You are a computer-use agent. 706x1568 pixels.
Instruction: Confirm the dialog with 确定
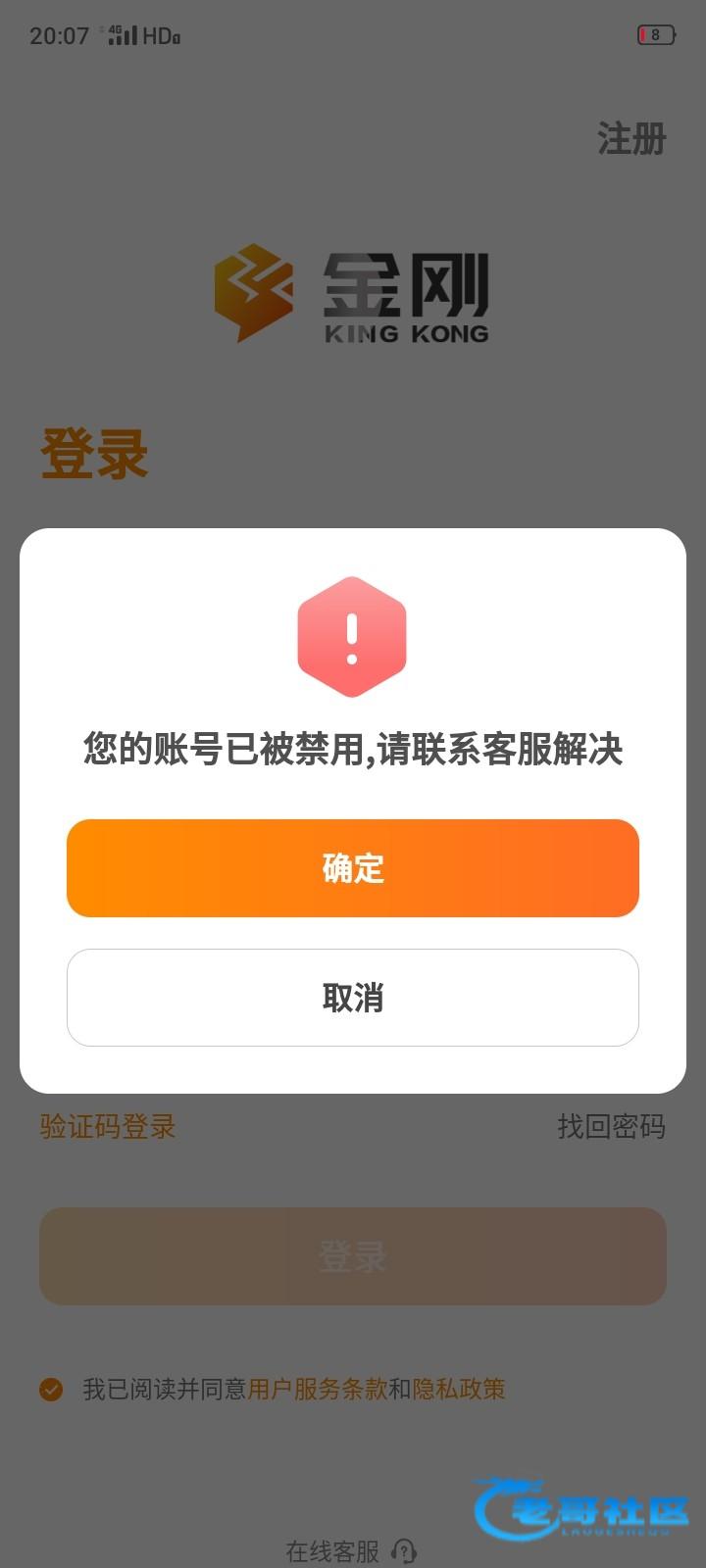(x=353, y=868)
